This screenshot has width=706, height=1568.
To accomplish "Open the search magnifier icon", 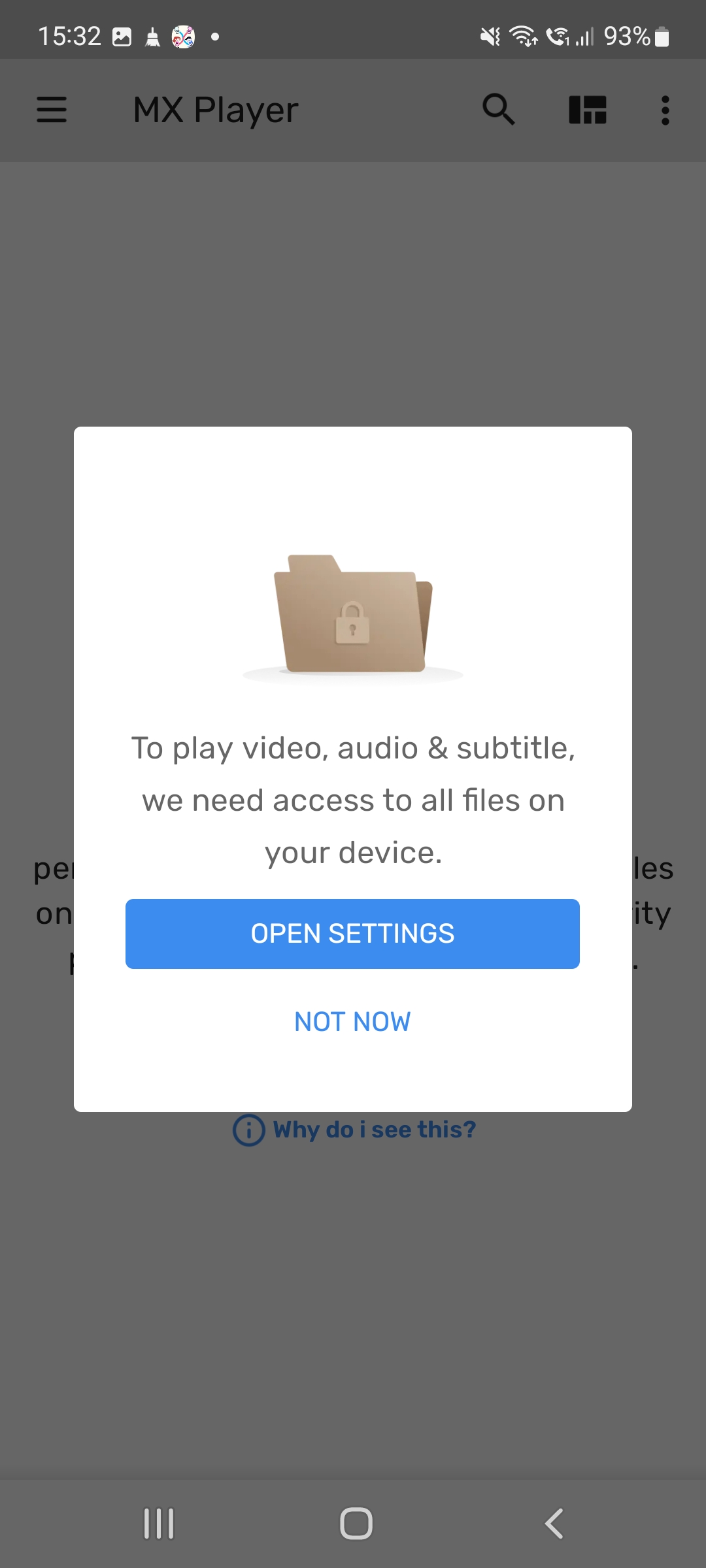I will (x=499, y=110).
